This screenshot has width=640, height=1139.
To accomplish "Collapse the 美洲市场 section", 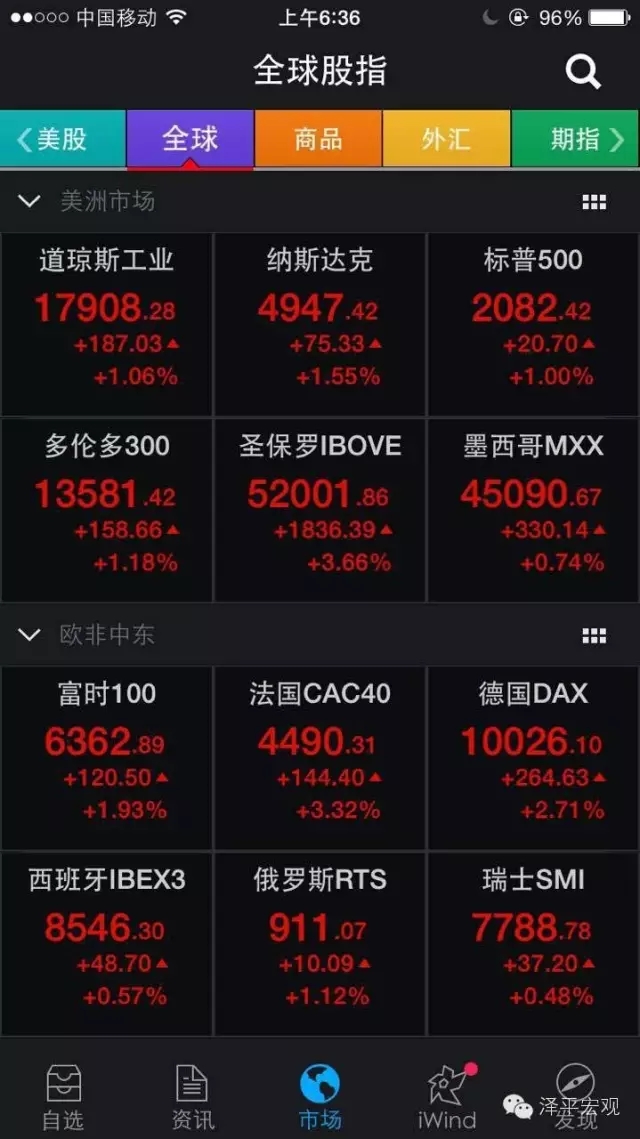I will (x=29, y=201).
